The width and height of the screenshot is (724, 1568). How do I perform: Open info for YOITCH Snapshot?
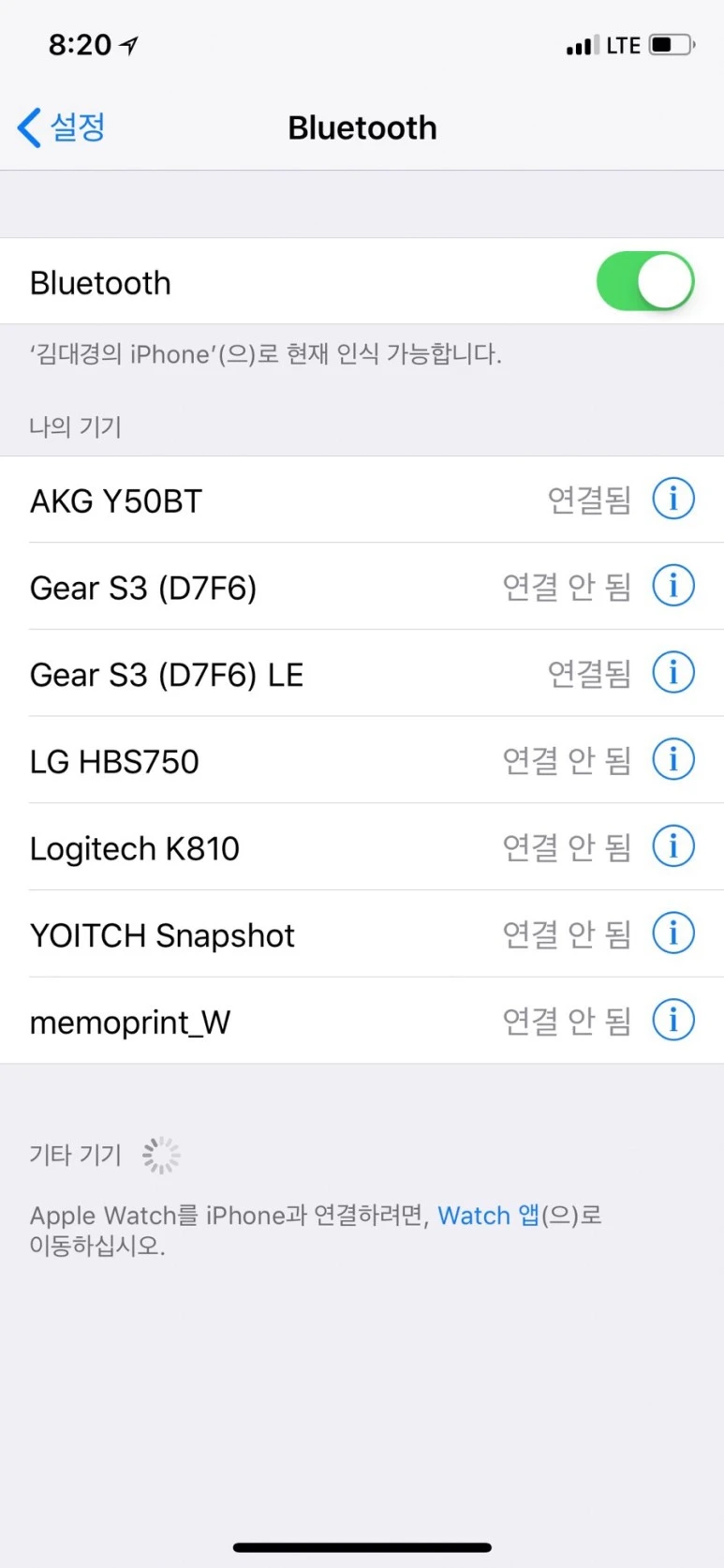point(672,933)
